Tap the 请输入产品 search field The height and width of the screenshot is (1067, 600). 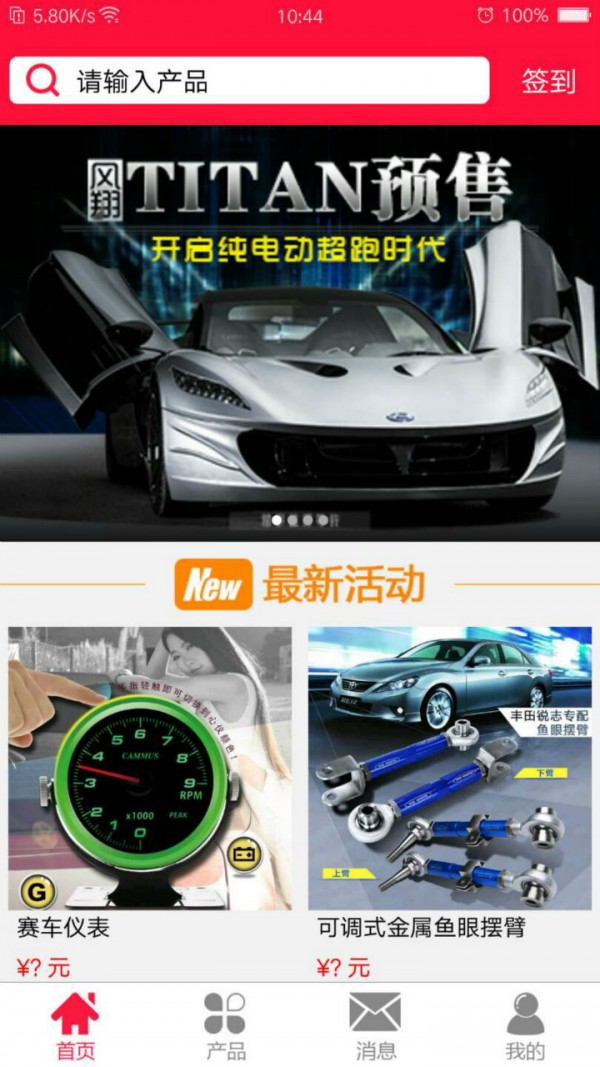(250, 81)
